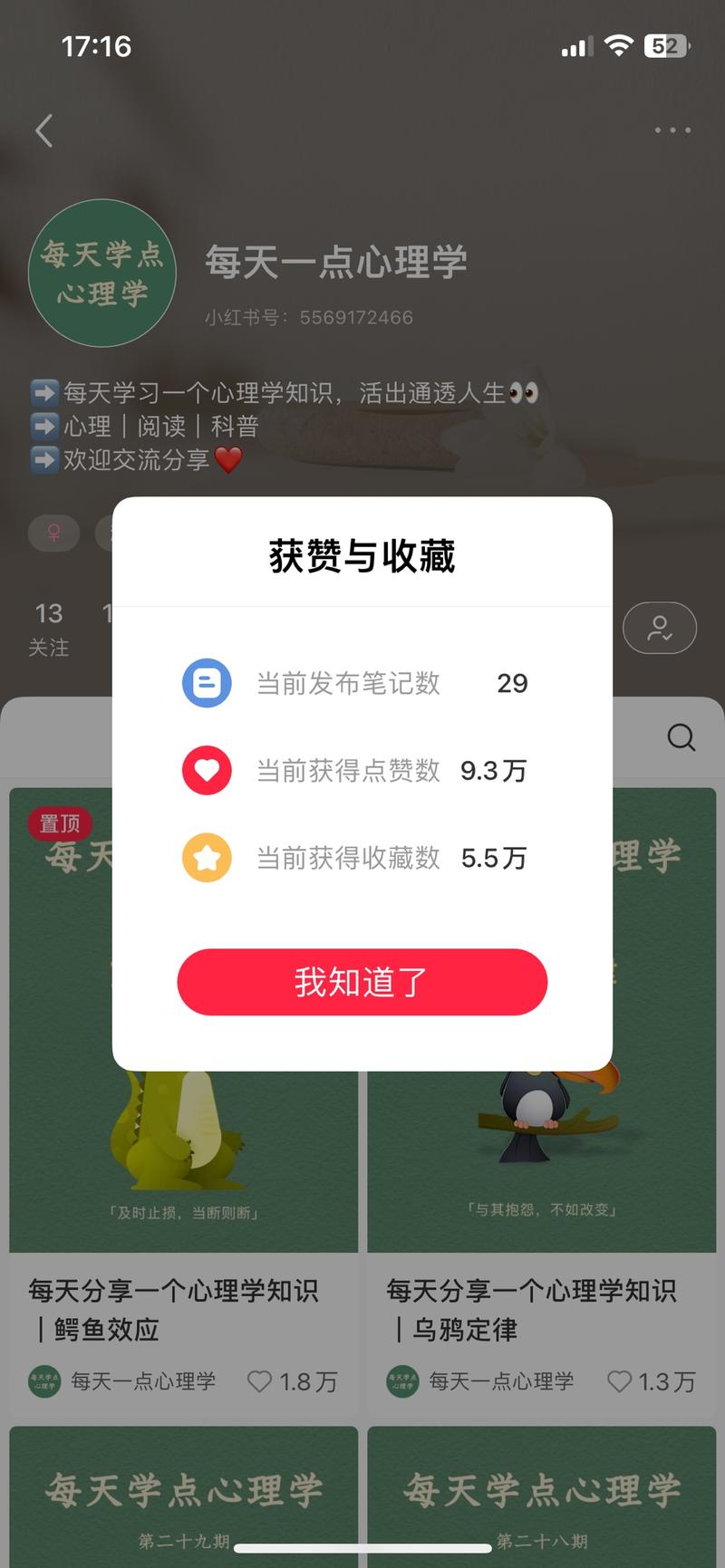Click the 置顶 pinned badge
Image resolution: width=725 pixels, height=1568 pixels.
pyautogui.click(x=61, y=824)
